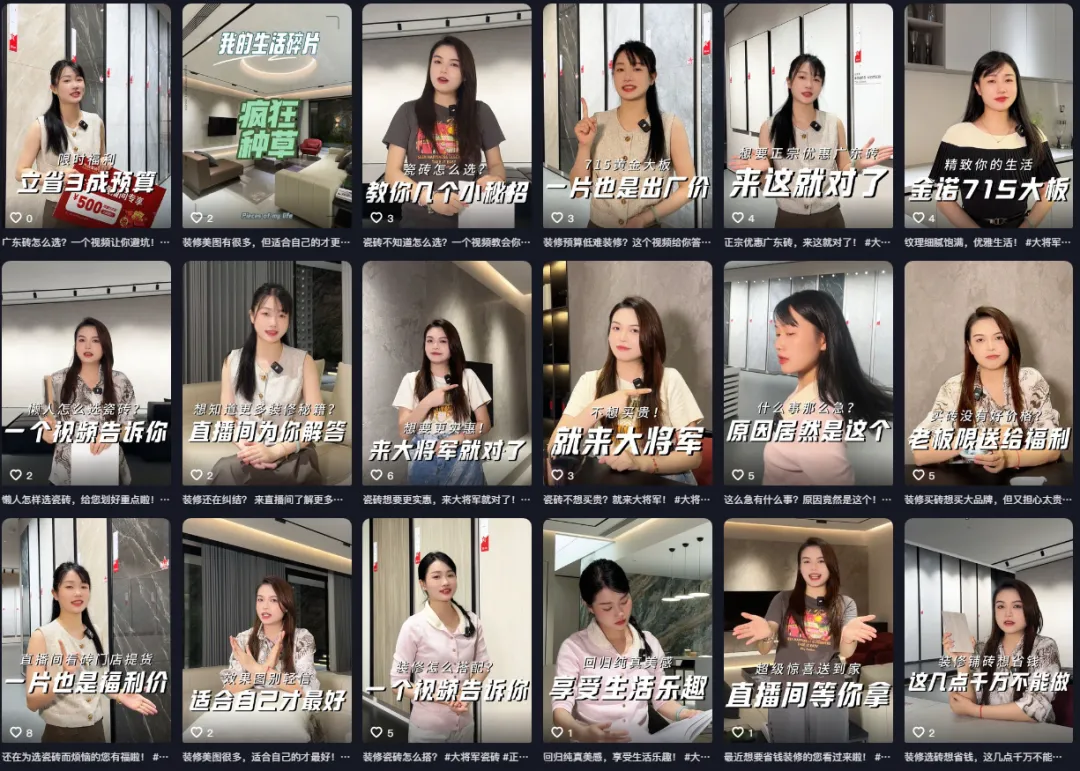Play the 就来大将军 video
The width and height of the screenshot is (1080, 771).
(627, 373)
